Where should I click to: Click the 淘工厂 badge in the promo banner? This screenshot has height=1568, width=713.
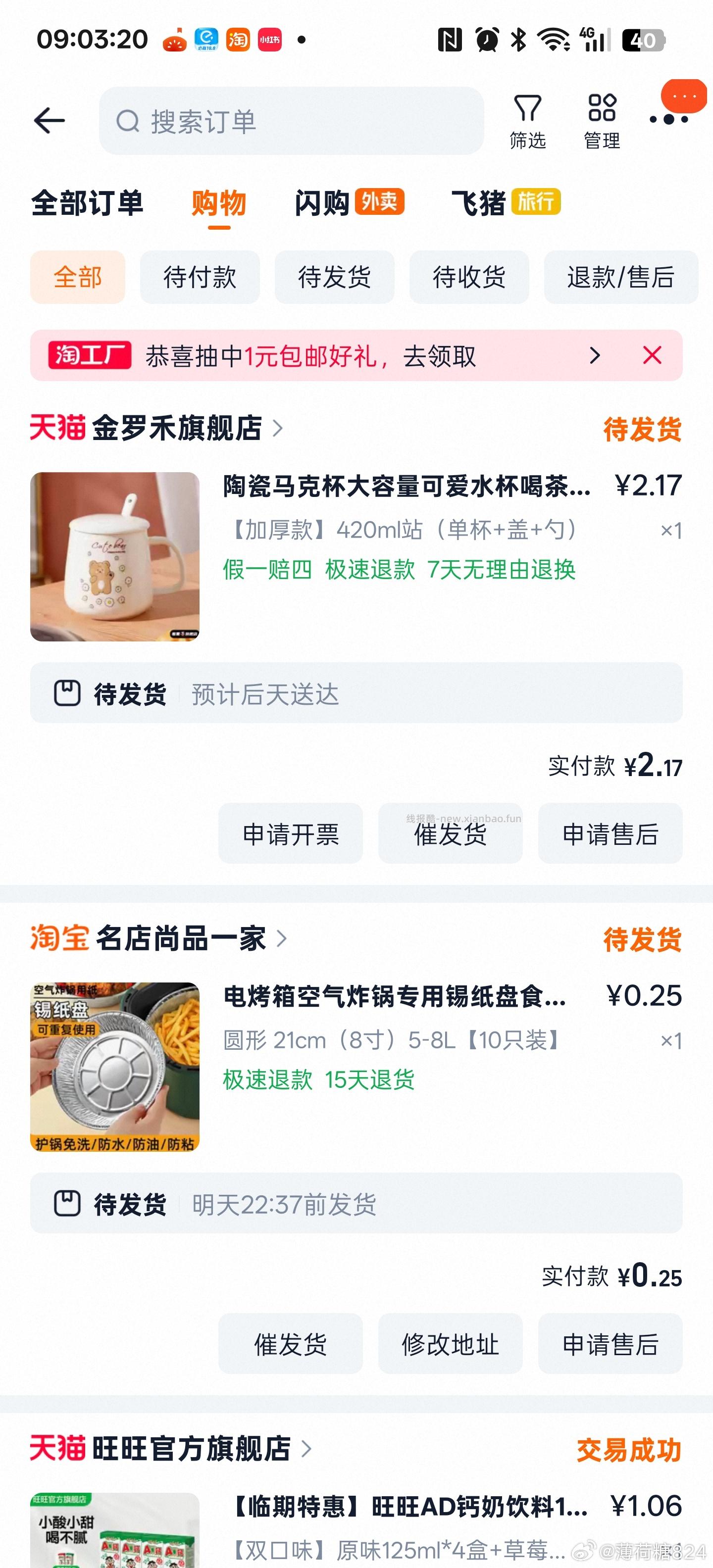89,355
